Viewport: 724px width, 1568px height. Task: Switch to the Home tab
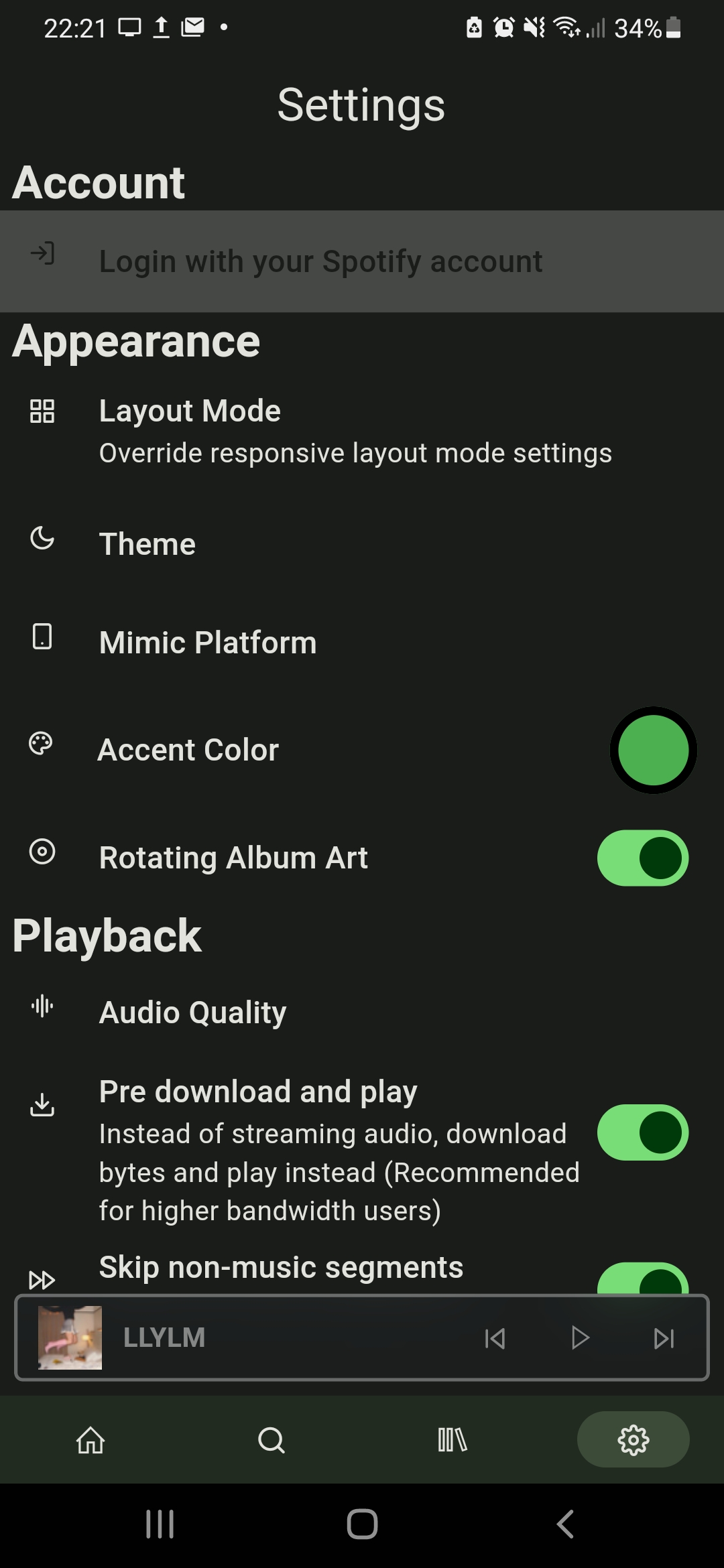(x=90, y=1439)
